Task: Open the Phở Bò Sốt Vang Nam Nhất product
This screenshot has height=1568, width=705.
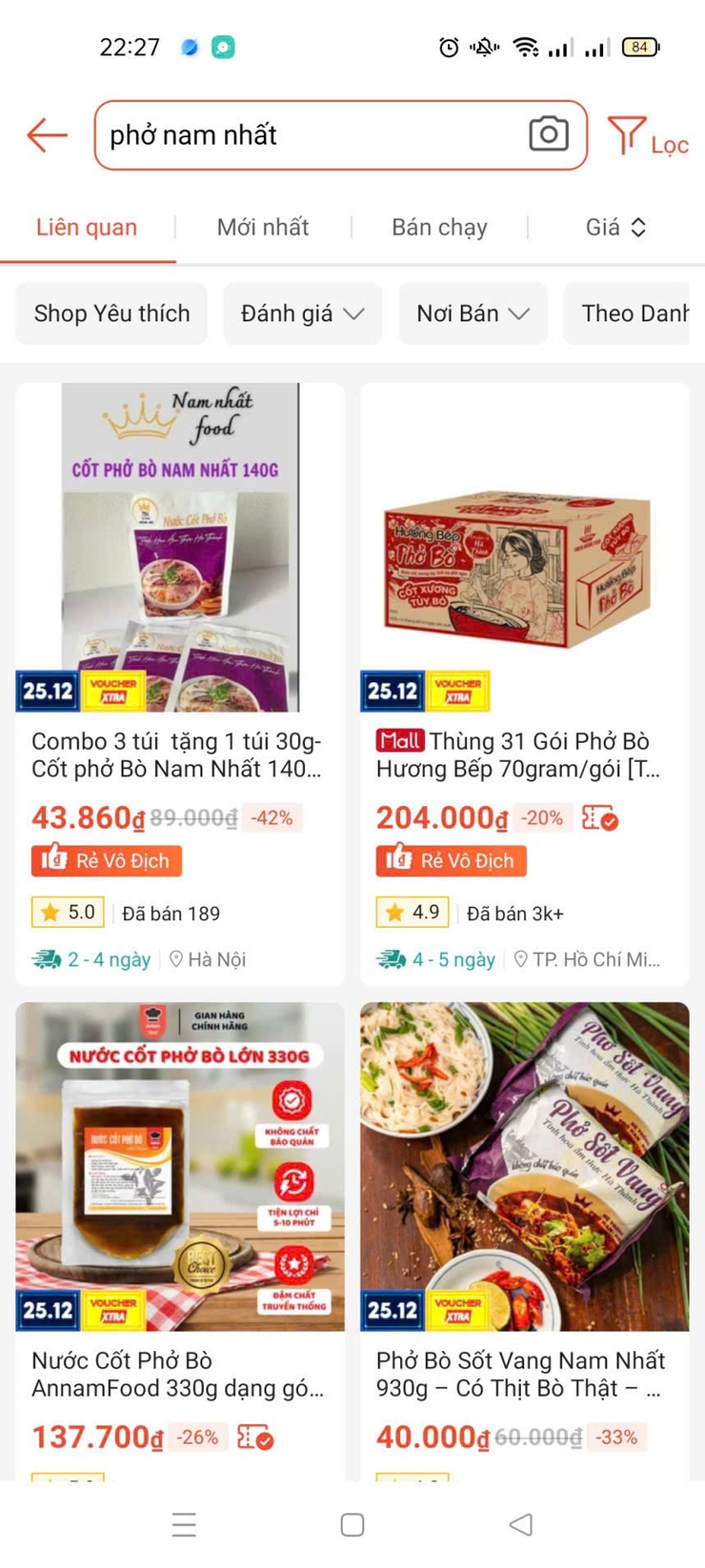Action: pyautogui.click(x=524, y=1164)
